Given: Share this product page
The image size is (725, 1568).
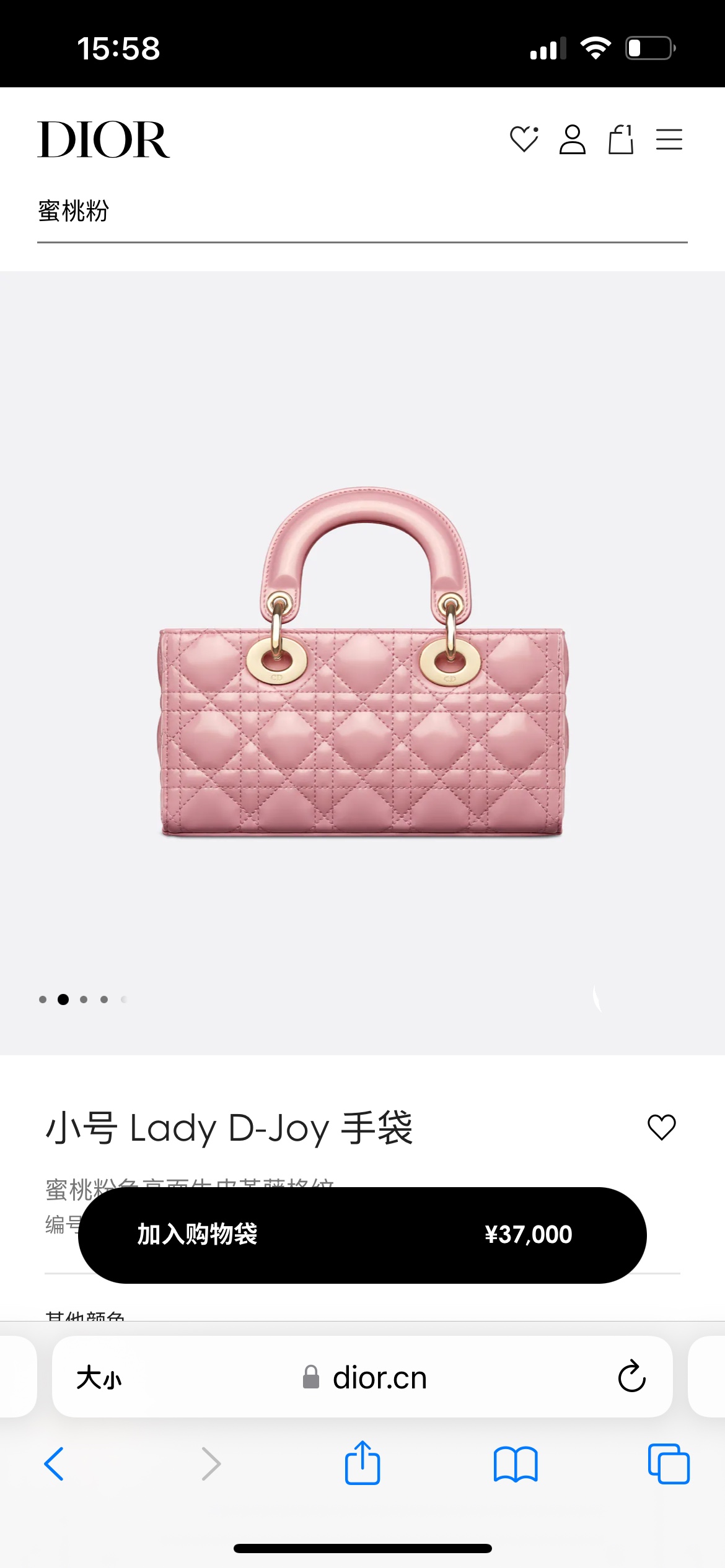Looking at the screenshot, I should 362,1463.
